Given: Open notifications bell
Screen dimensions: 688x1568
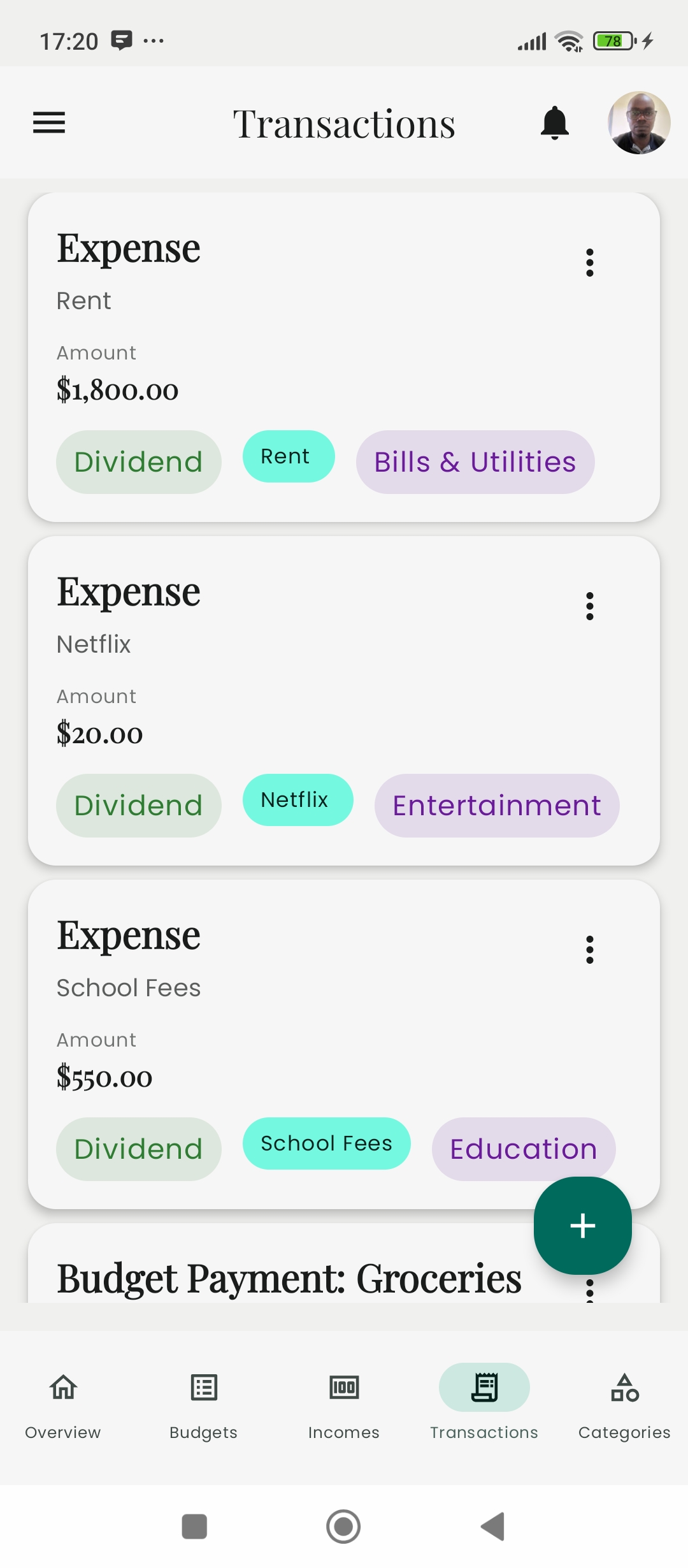Looking at the screenshot, I should (554, 122).
